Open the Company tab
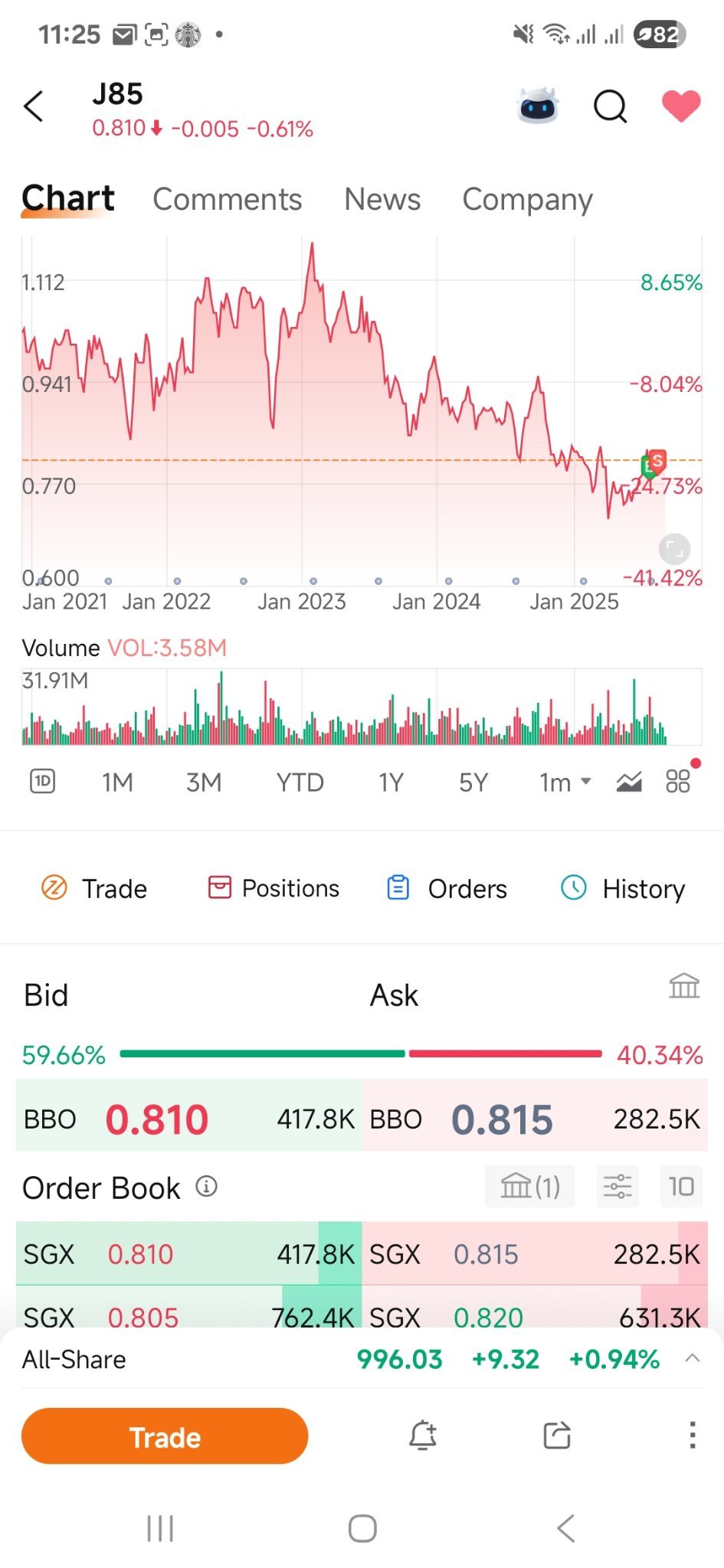This screenshot has width=724, height=1568. click(x=527, y=200)
